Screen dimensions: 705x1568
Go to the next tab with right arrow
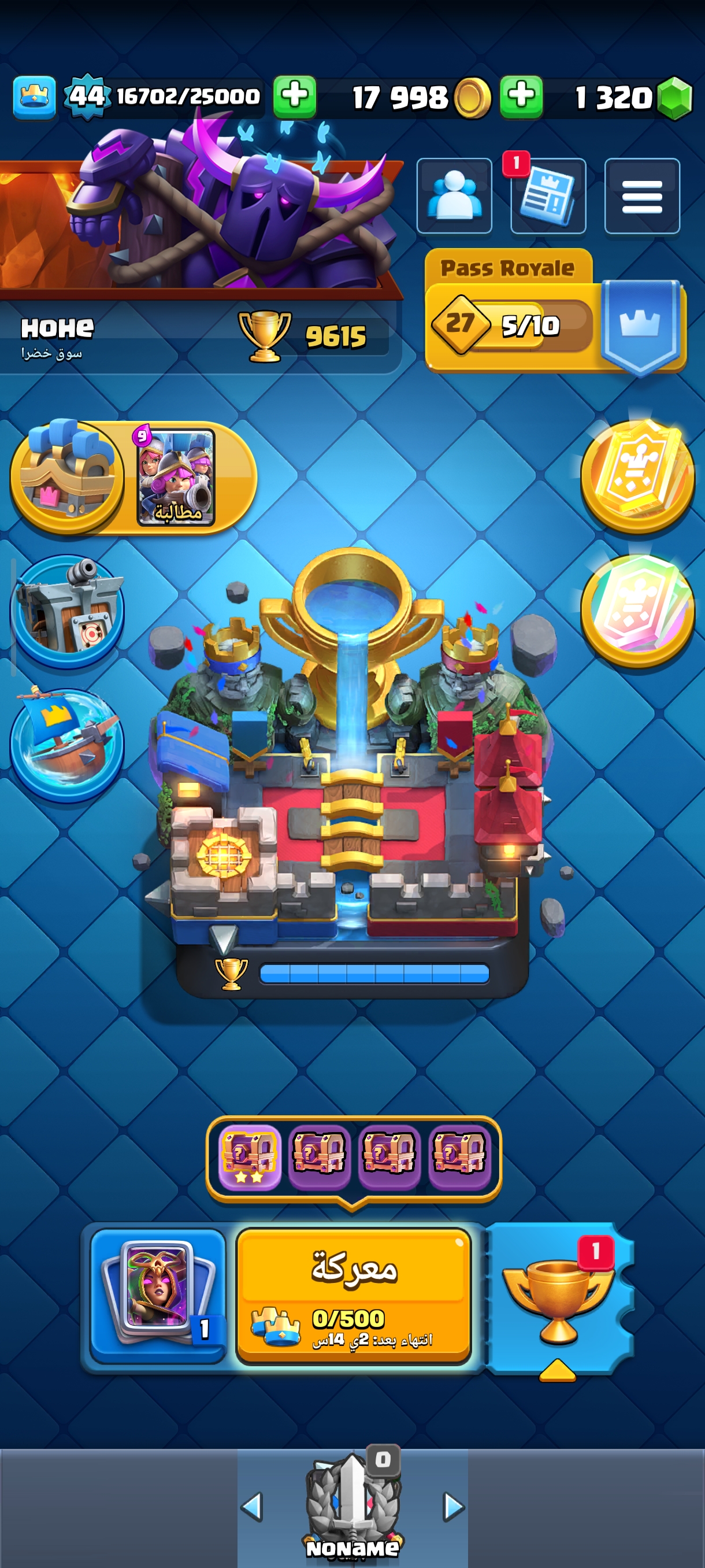click(x=453, y=1507)
